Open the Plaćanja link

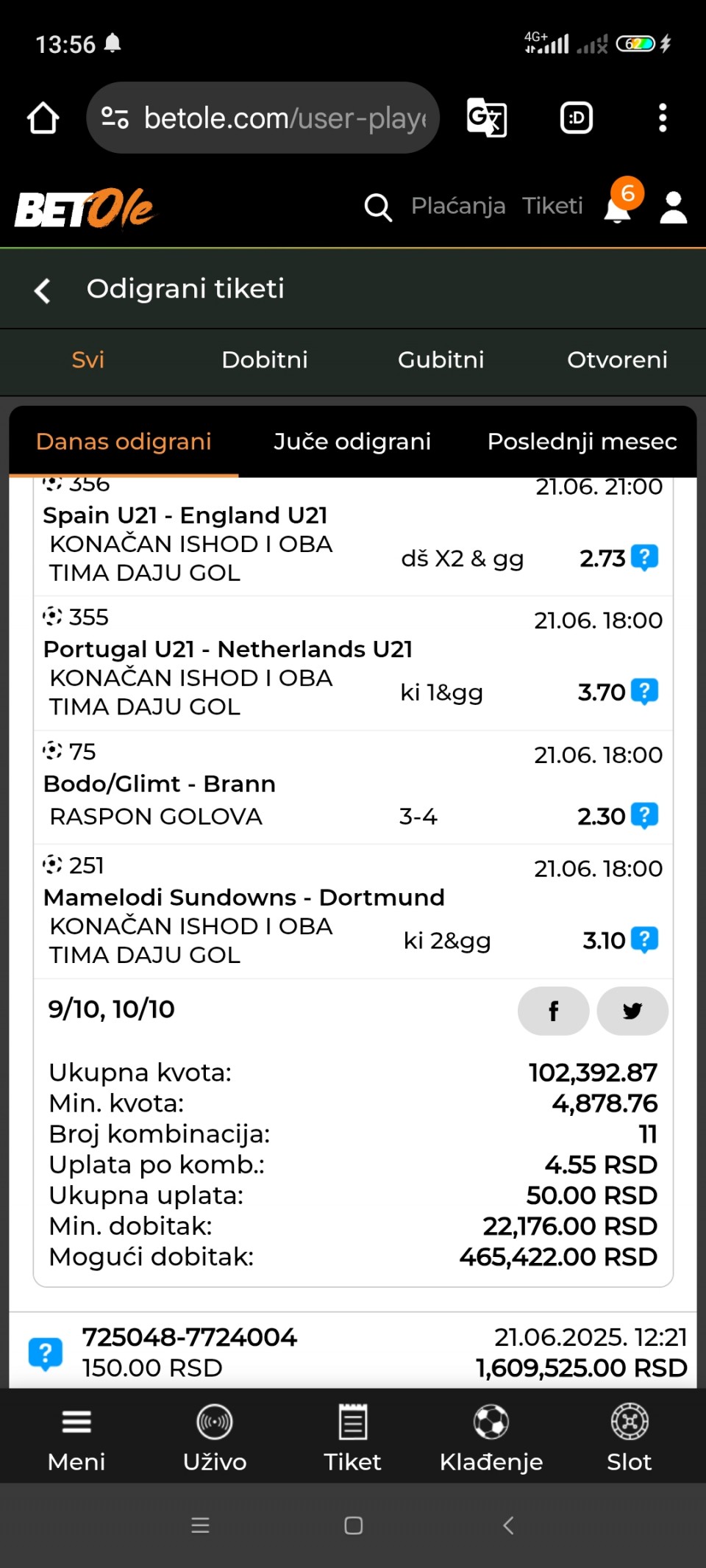coord(458,206)
